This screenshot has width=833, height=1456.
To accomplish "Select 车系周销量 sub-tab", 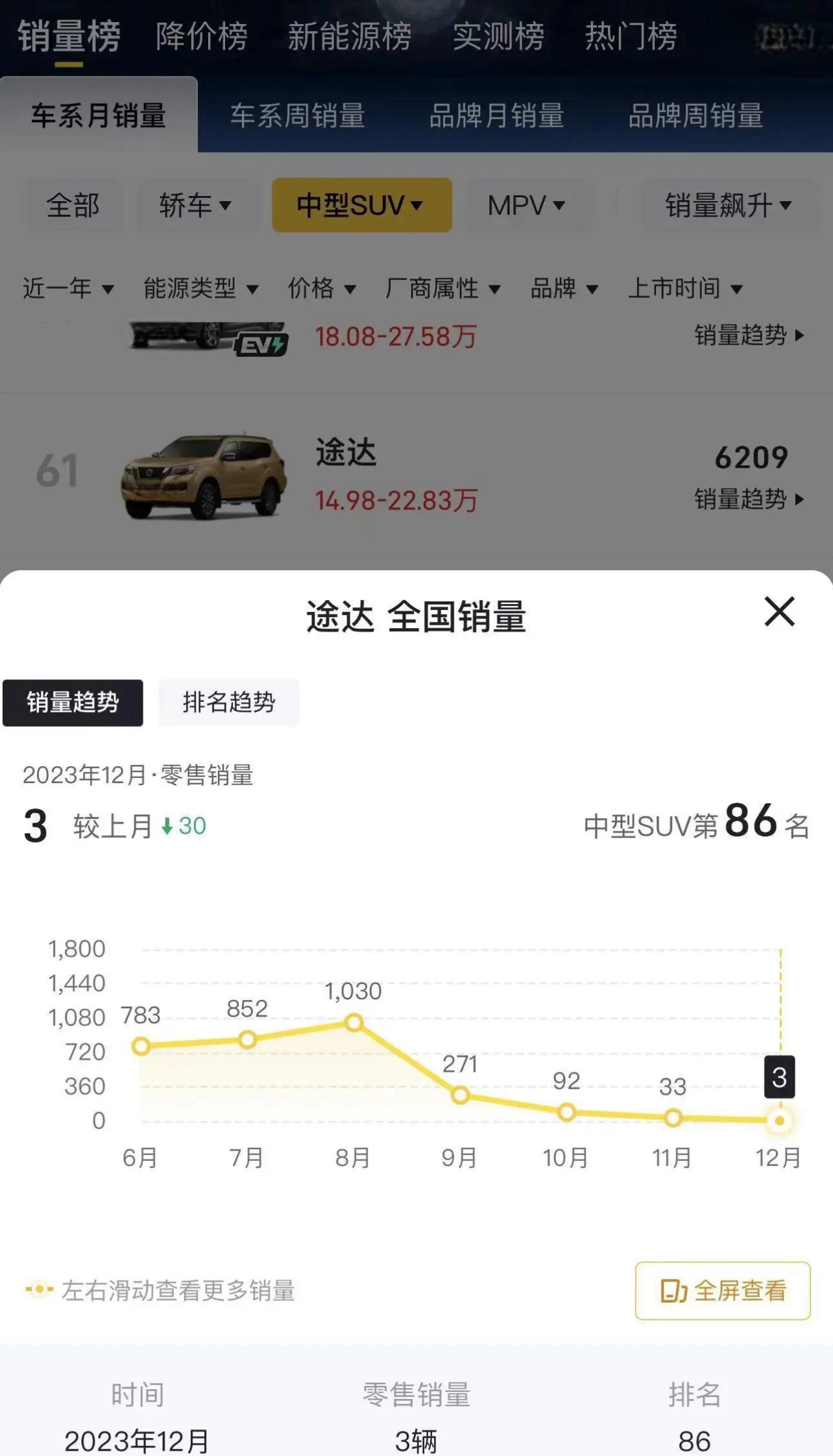I will tap(298, 115).
